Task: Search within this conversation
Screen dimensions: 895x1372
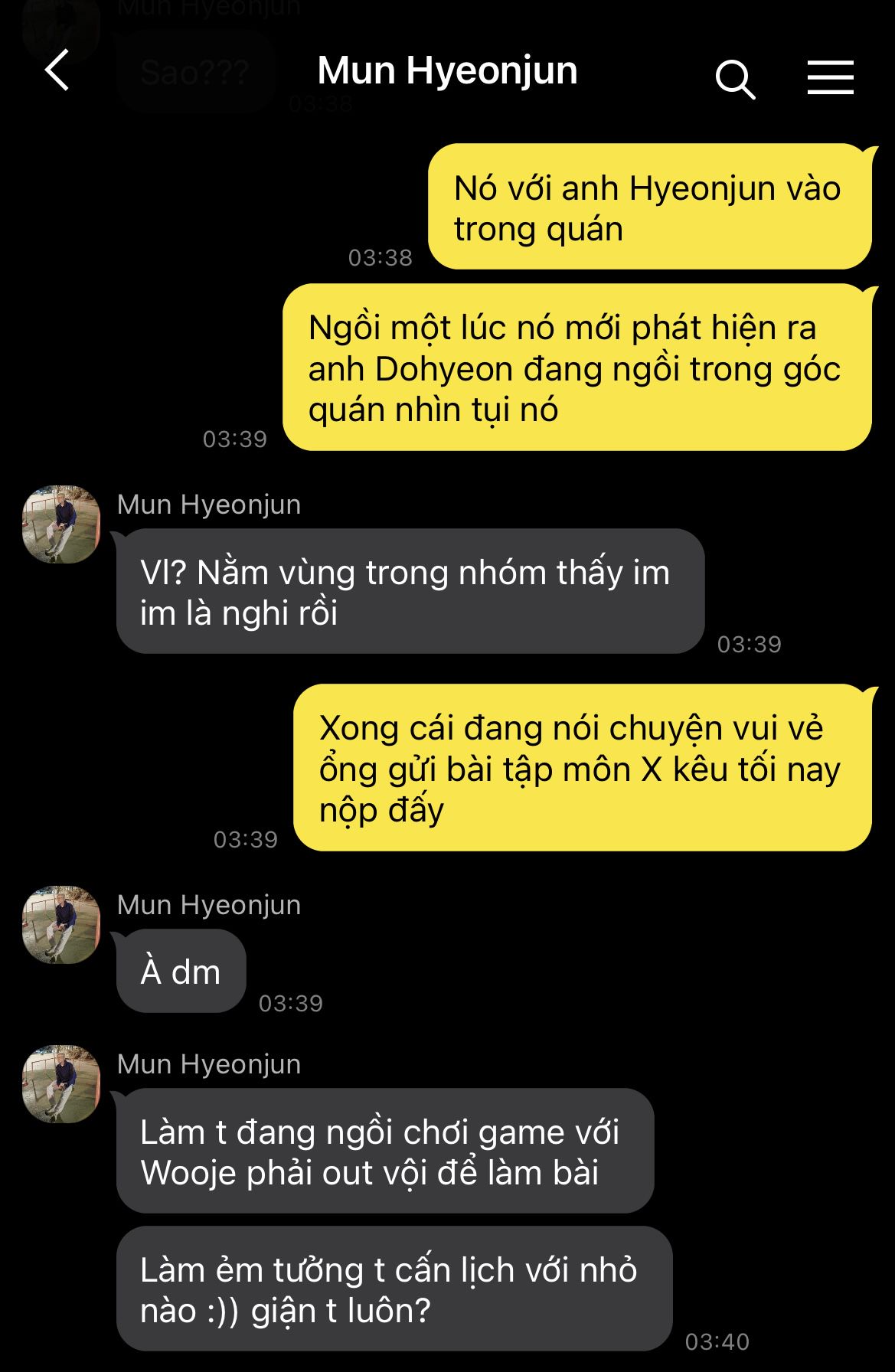Action: point(735,80)
